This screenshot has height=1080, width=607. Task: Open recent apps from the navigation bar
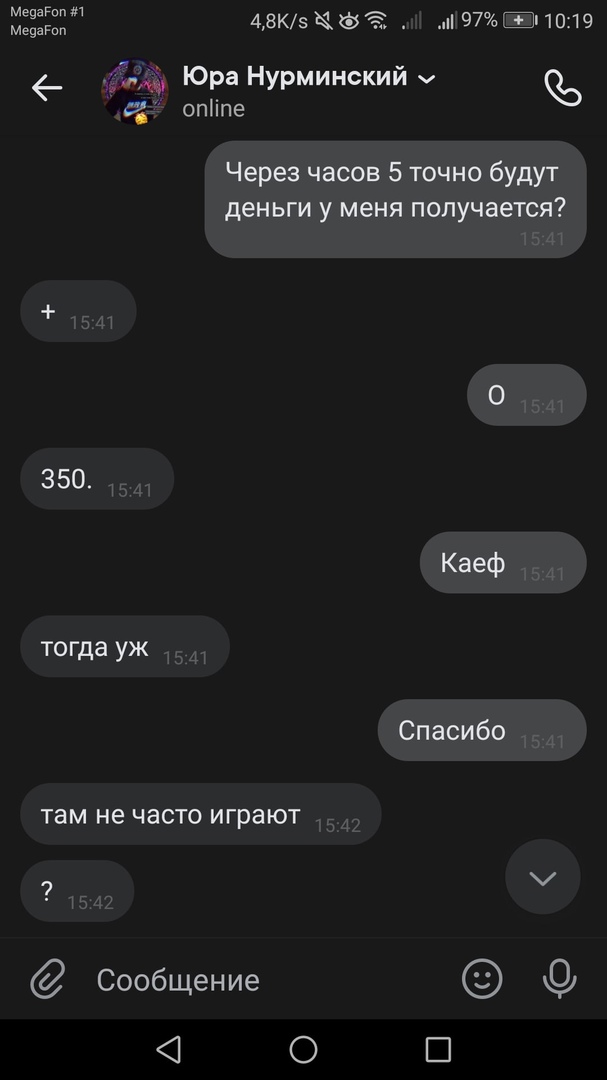coord(438,1049)
